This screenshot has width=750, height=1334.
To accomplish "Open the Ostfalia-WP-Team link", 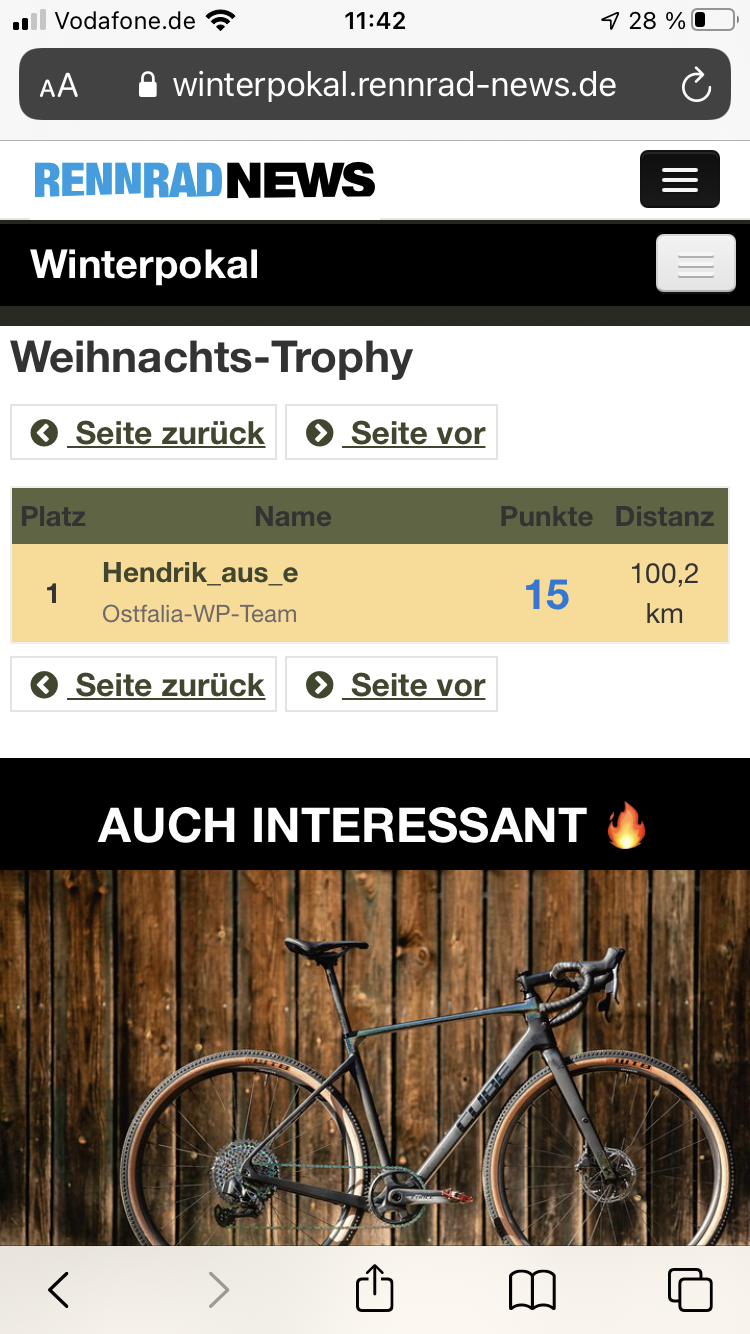I will pyautogui.click(x=199, y=614).
